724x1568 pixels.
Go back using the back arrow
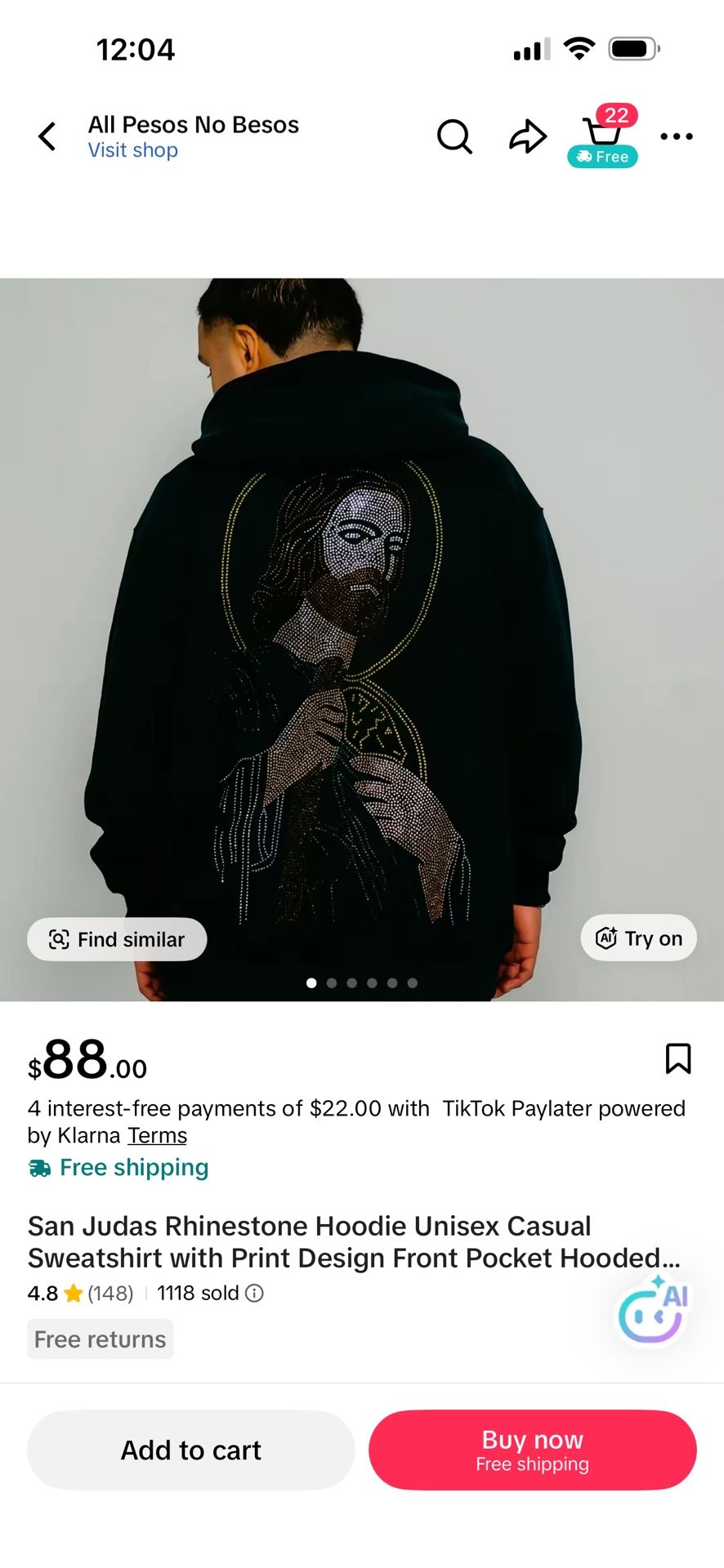click(48, 136)
